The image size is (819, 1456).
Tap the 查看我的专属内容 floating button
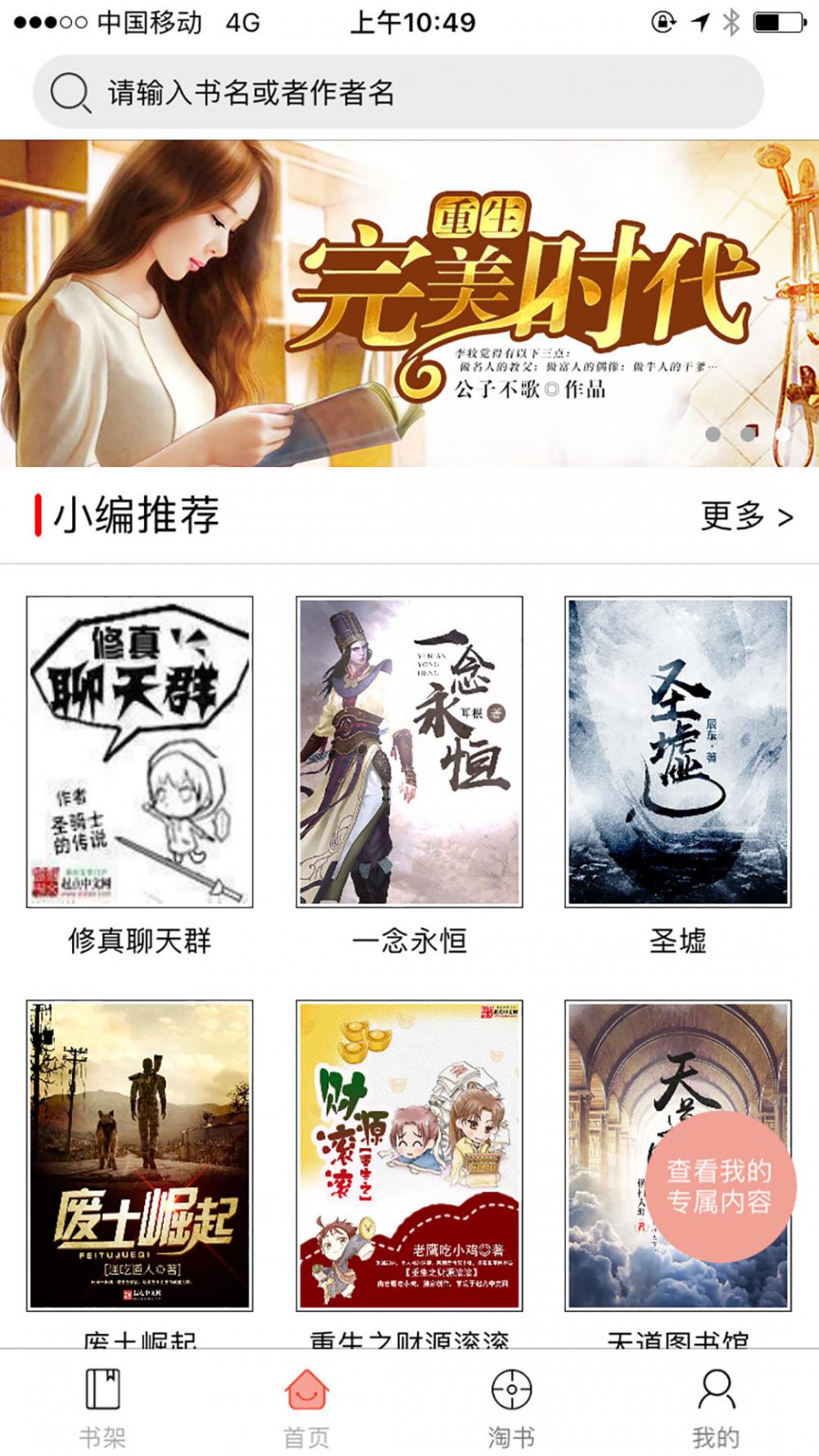(x=720, y=1186)
